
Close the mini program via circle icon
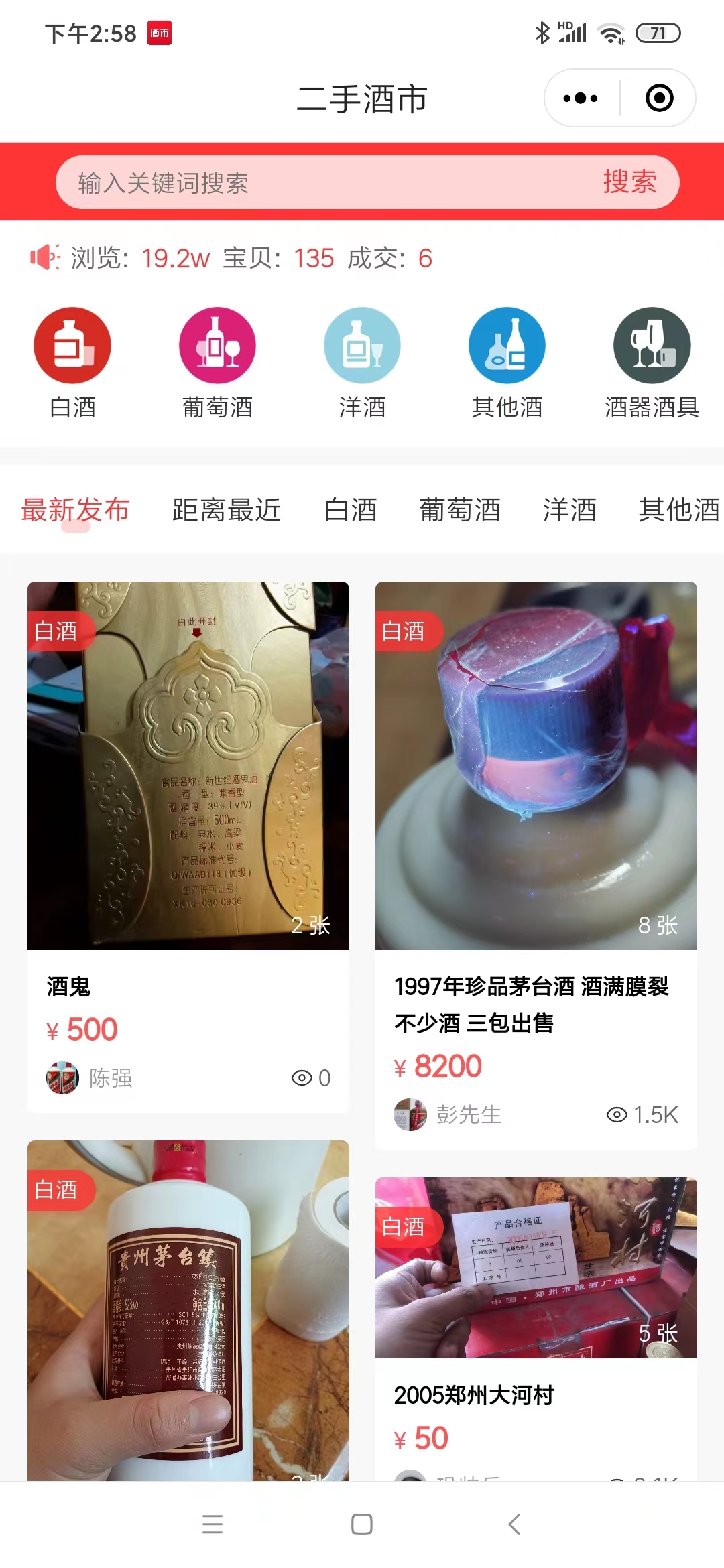point(659,99)
